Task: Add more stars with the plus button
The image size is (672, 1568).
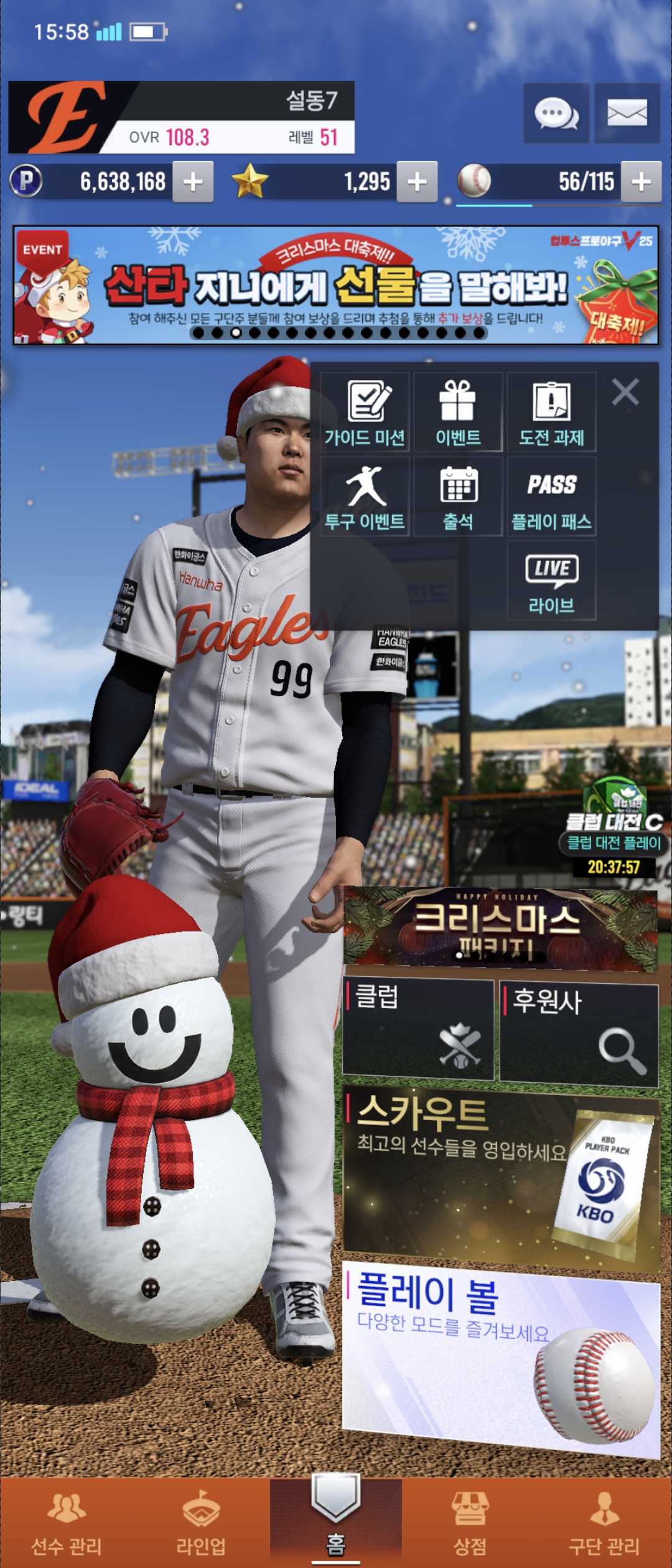Action: (x=417, y=182)
